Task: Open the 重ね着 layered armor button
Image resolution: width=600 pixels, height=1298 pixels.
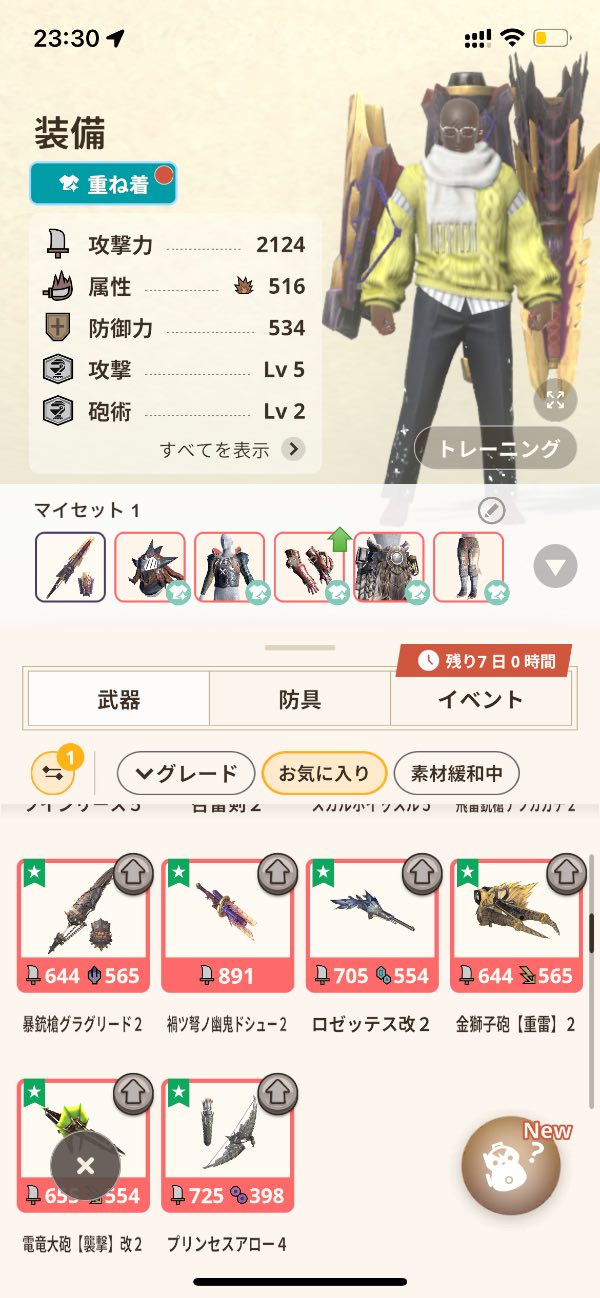Action: (x=103, y=184)
